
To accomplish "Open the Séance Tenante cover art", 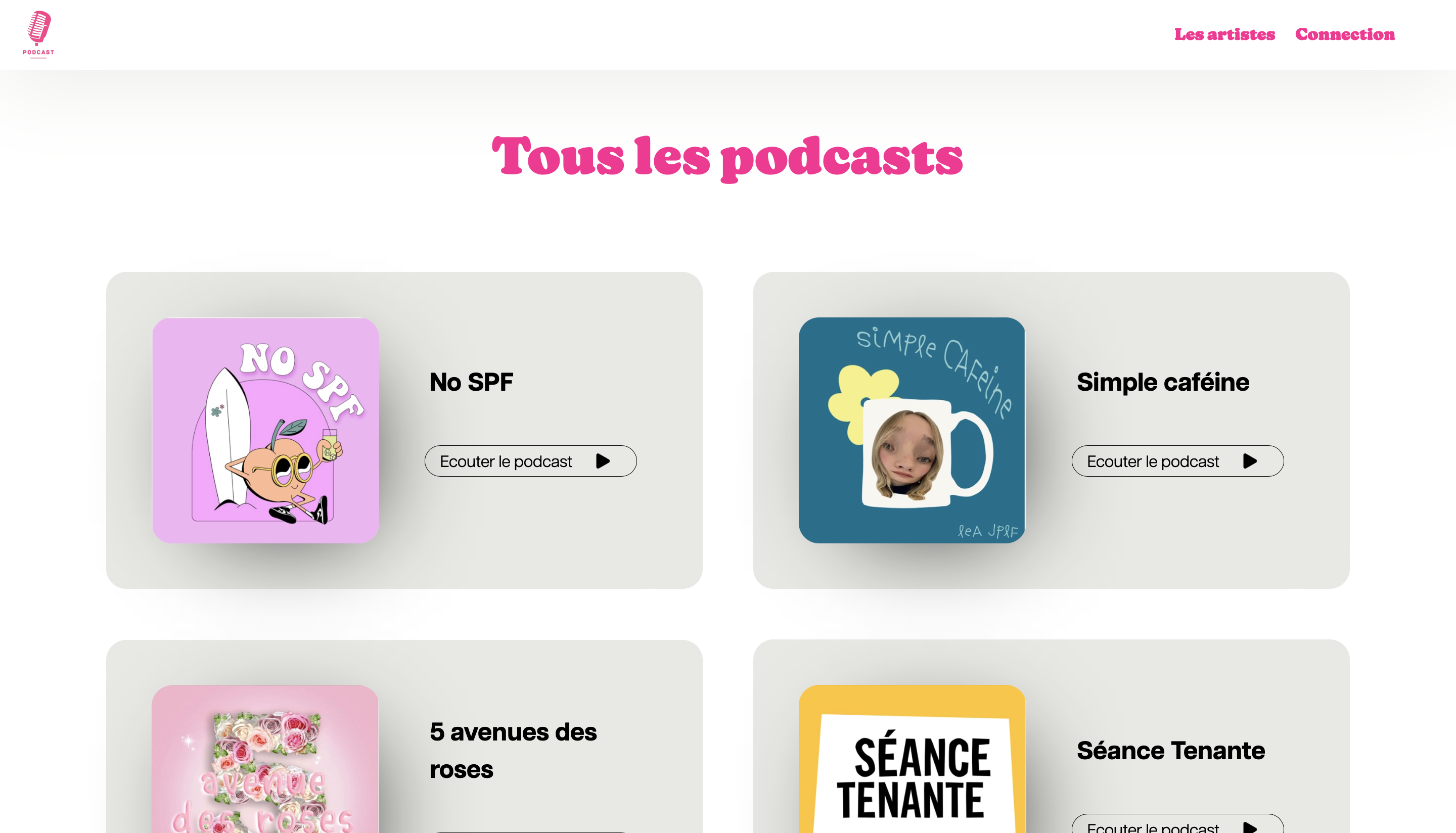I will (x=912, y=761).
